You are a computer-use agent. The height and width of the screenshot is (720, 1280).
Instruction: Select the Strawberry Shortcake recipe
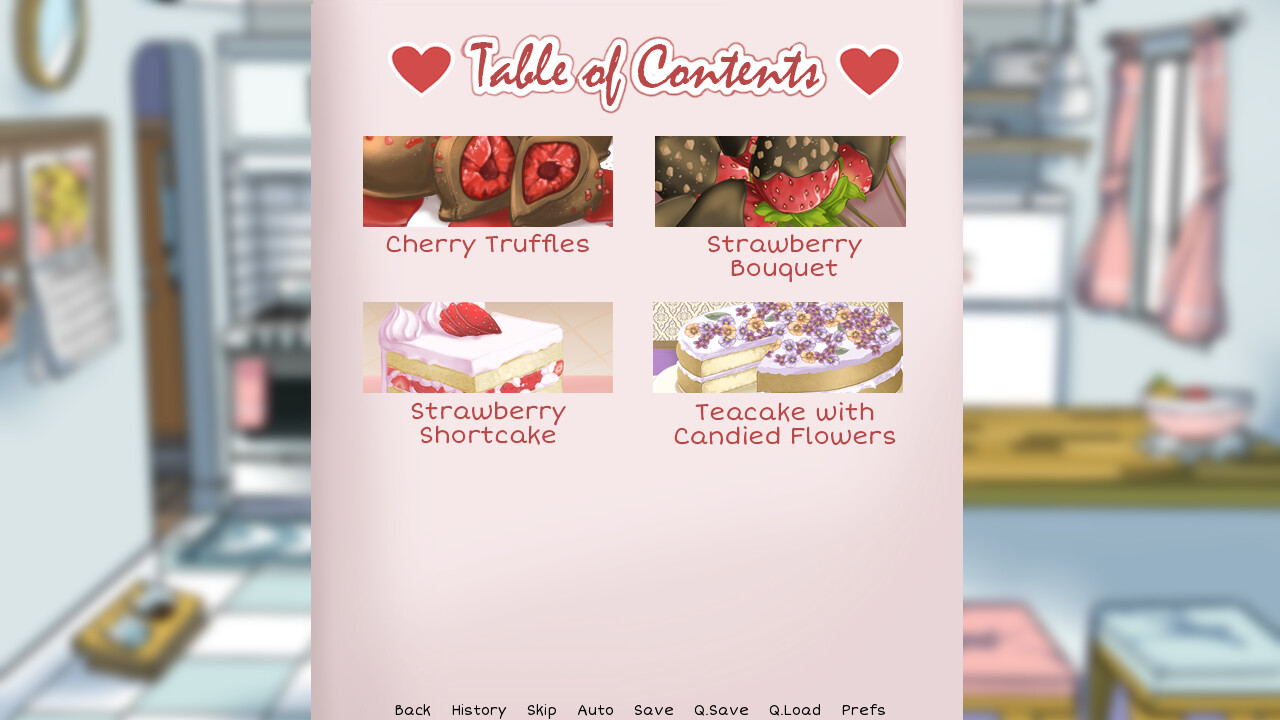tap(487, 374)
